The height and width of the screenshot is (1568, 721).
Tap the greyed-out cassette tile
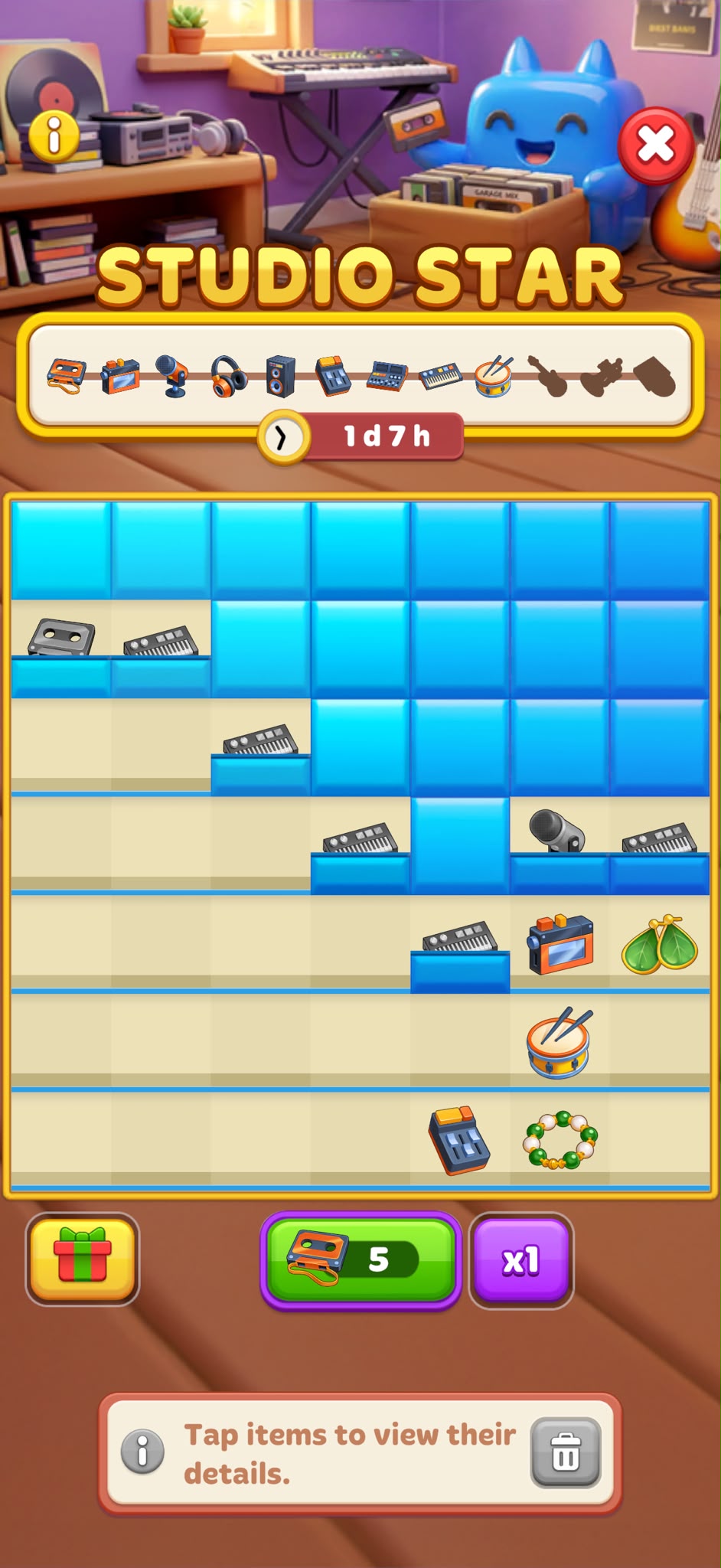pos(61,638)
